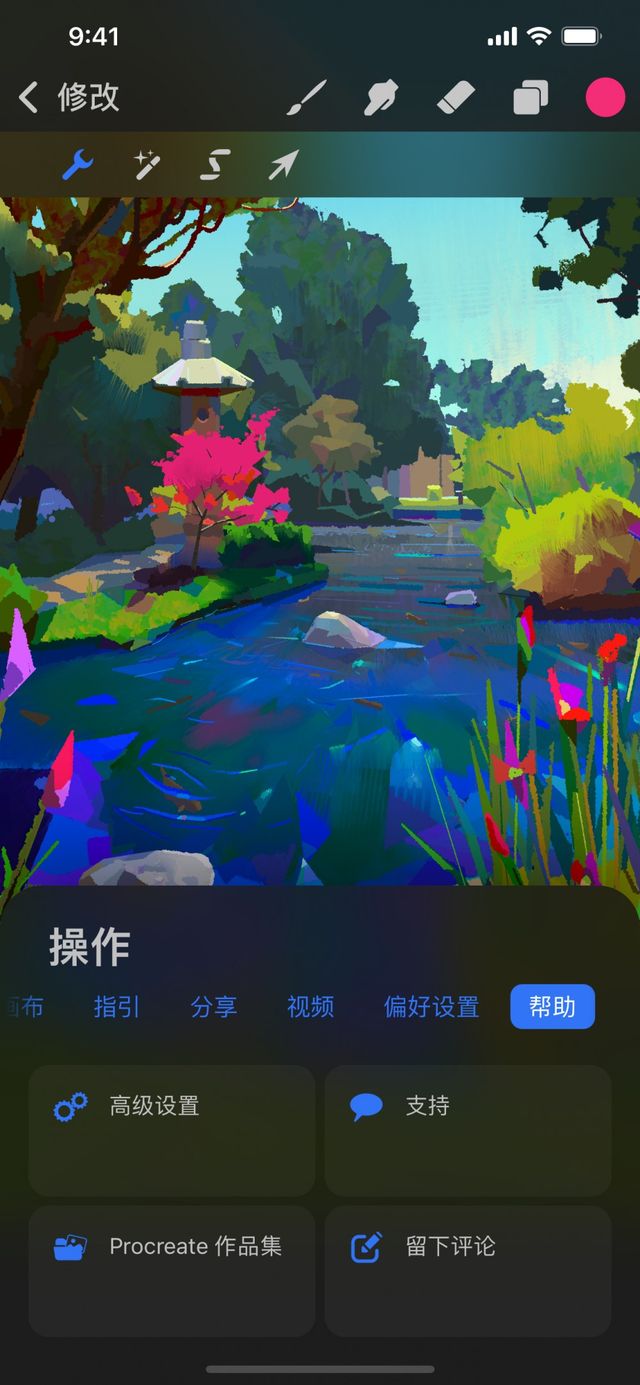Go back via the 修改 back arrow
The height and width of the screenshot is (1385, 640).
point(30,98)
